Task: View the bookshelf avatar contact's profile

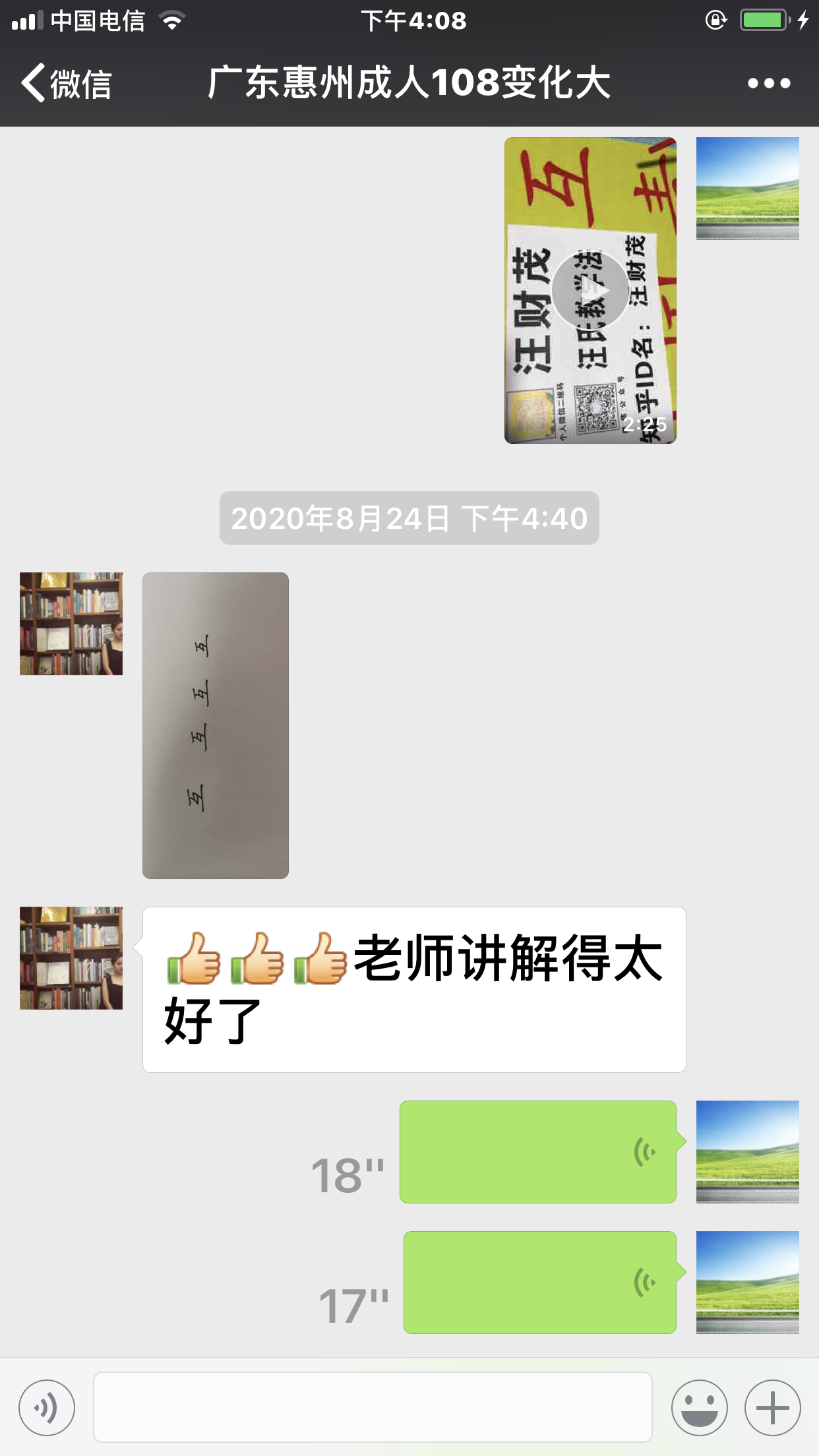Action: [x=71, y=624]
